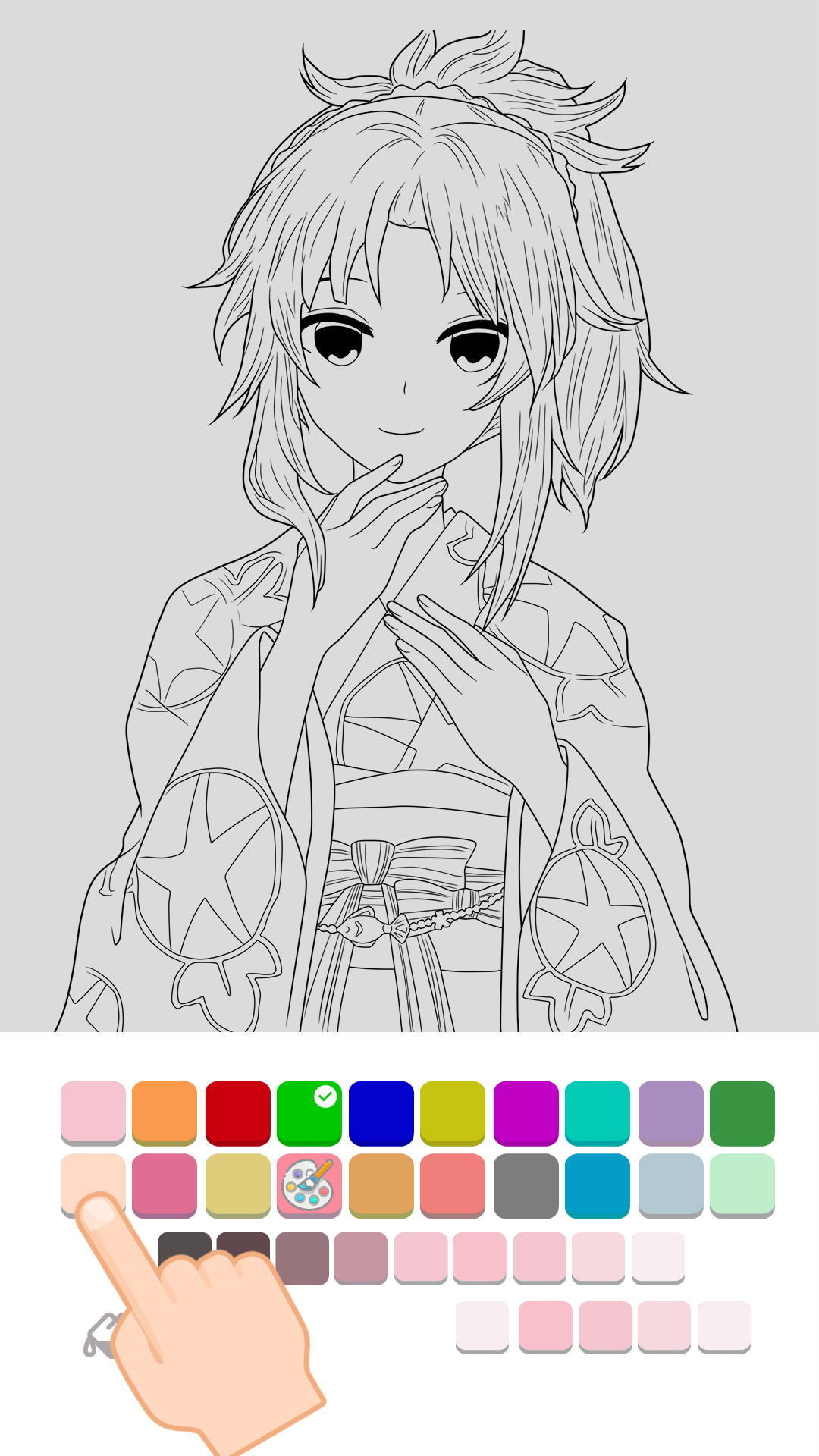Viewport: 819px width, 1456px height.
Task: Select the teal color swatch
Action: (598, 1112)
